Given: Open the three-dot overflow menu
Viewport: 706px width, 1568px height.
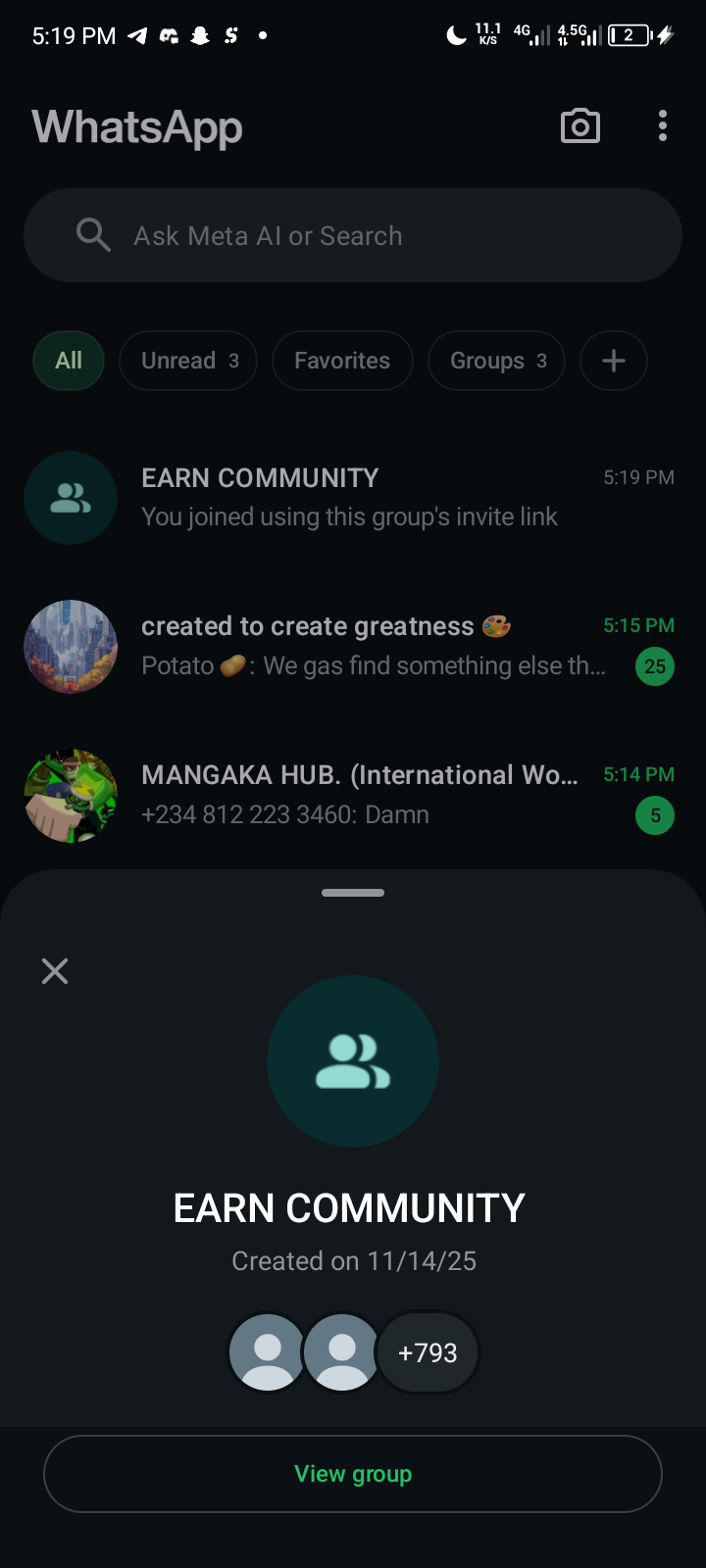Looking at the screenshot, I should [663, 126].
